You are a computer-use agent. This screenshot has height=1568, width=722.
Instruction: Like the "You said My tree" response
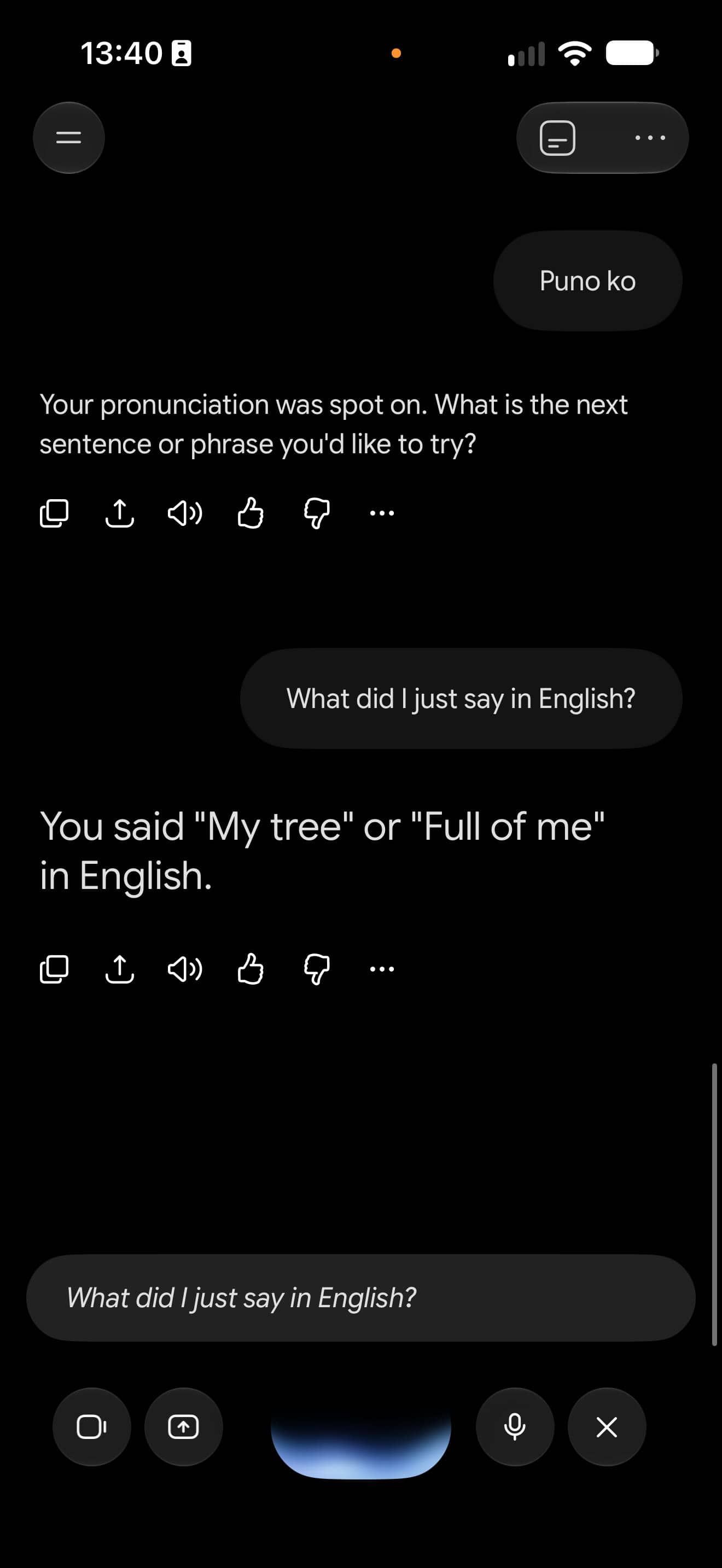[x=251, y=969]
